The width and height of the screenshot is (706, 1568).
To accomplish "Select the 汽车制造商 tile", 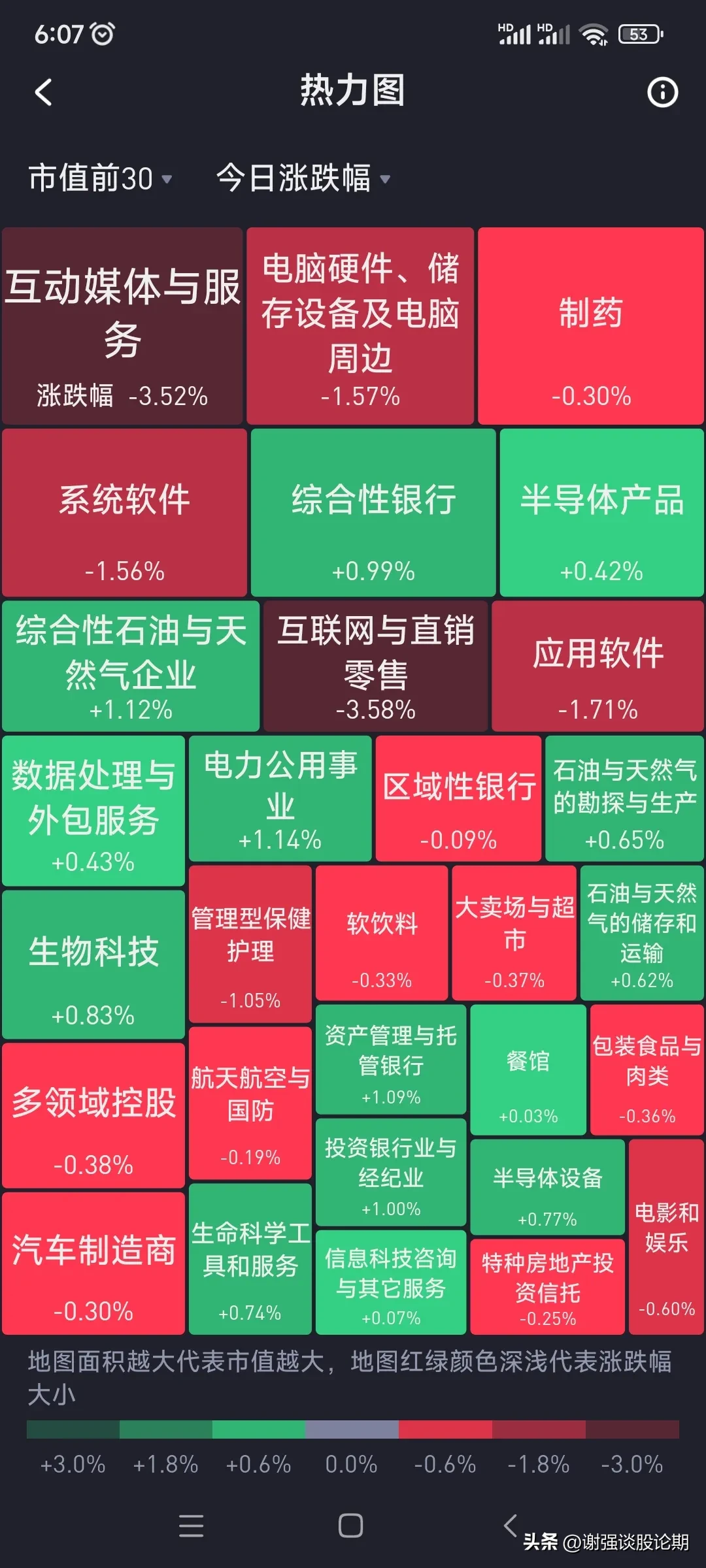I will coord(93,1263).
